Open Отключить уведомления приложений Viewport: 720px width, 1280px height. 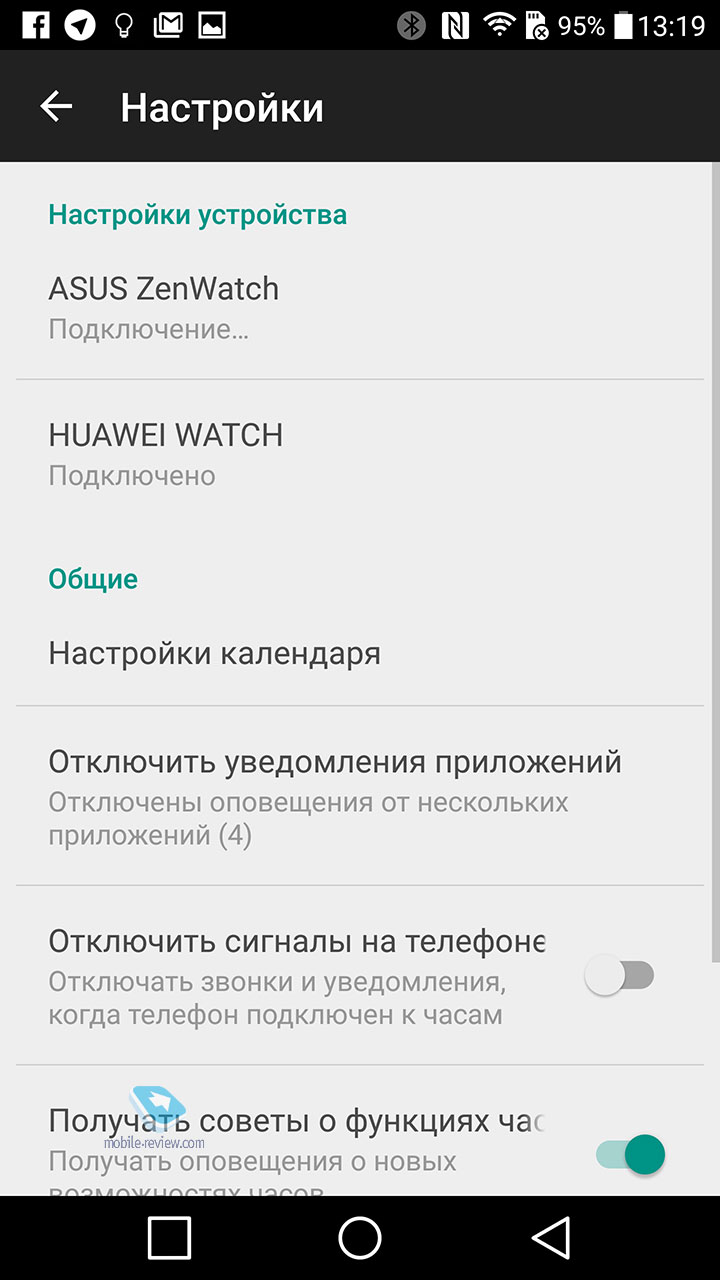click(360, 796)
